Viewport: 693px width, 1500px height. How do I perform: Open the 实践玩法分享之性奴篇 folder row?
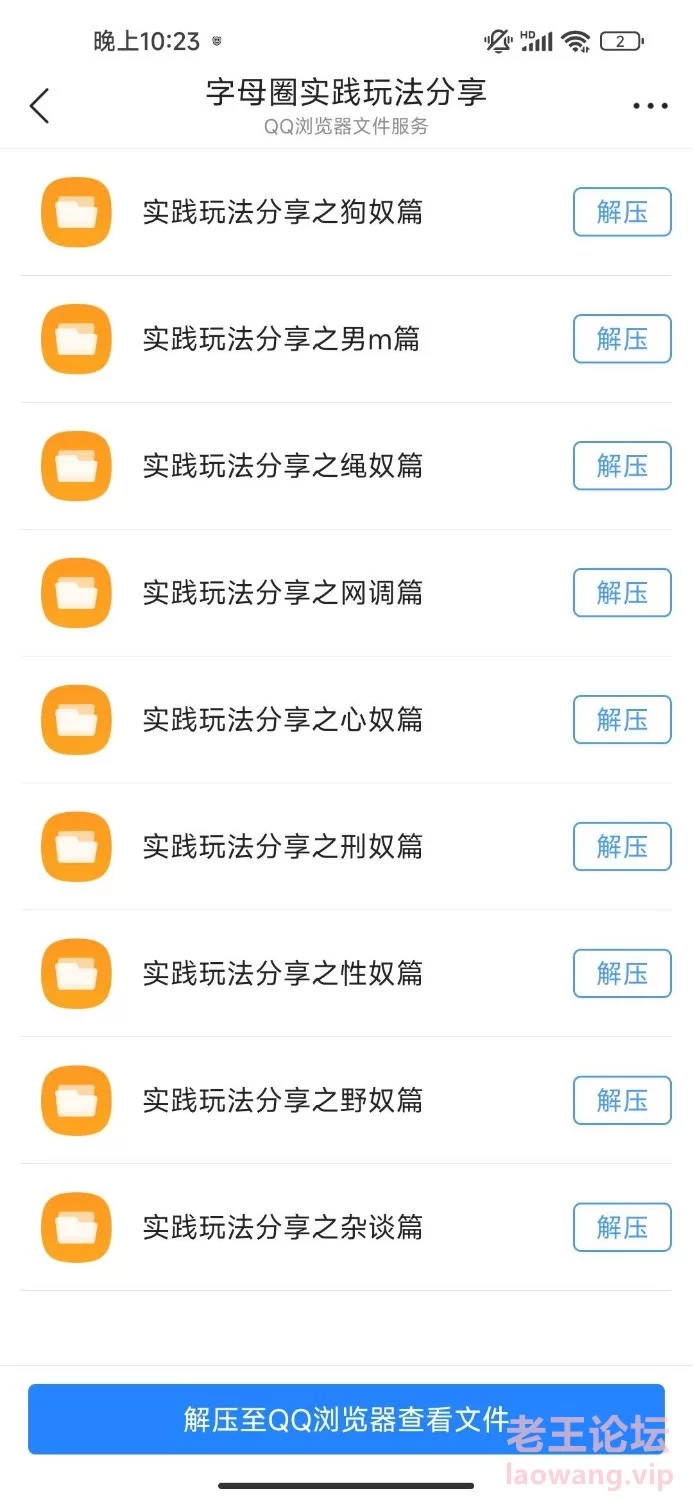[x=346, y=973]
